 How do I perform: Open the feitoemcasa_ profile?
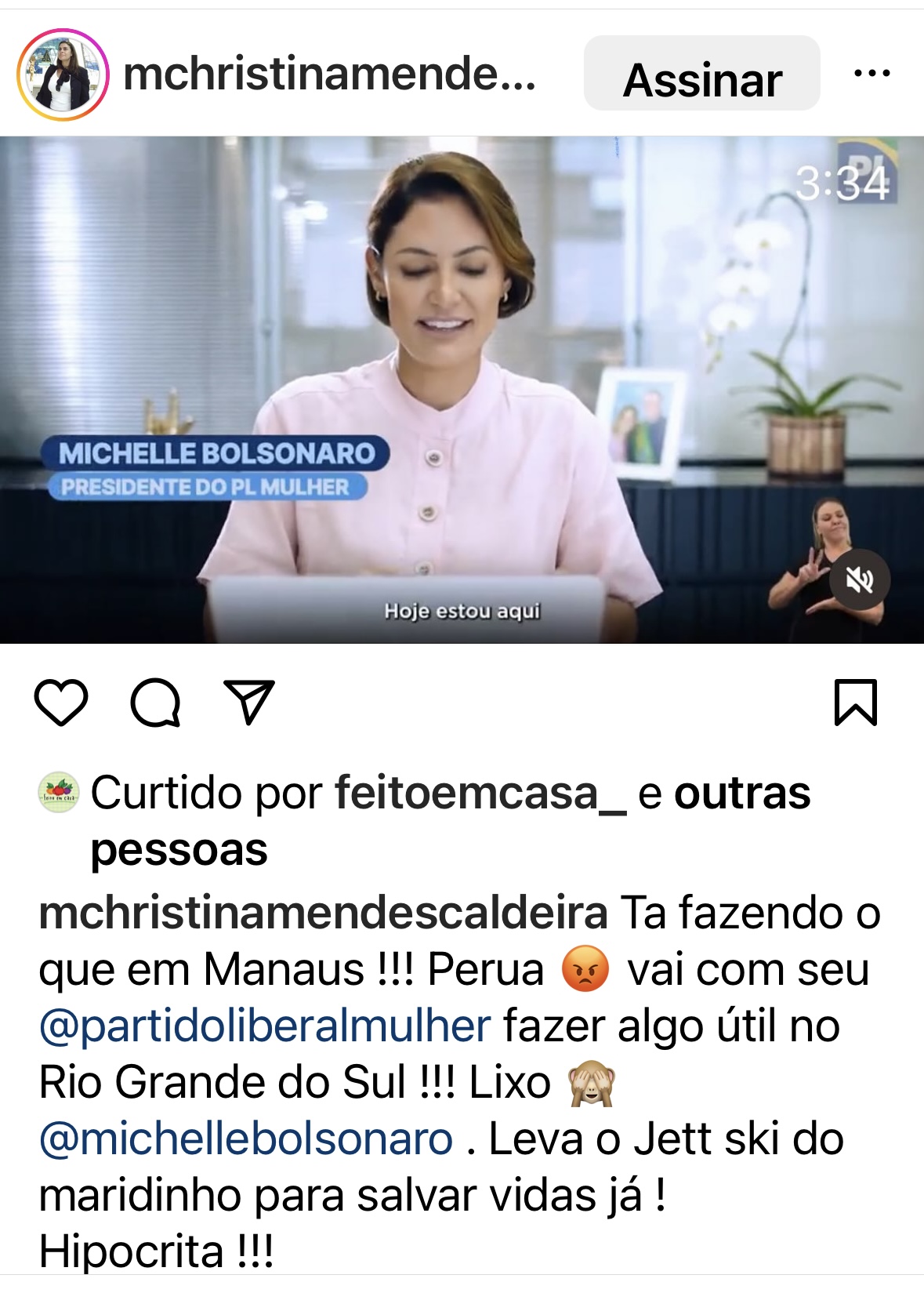click(480, 793)
